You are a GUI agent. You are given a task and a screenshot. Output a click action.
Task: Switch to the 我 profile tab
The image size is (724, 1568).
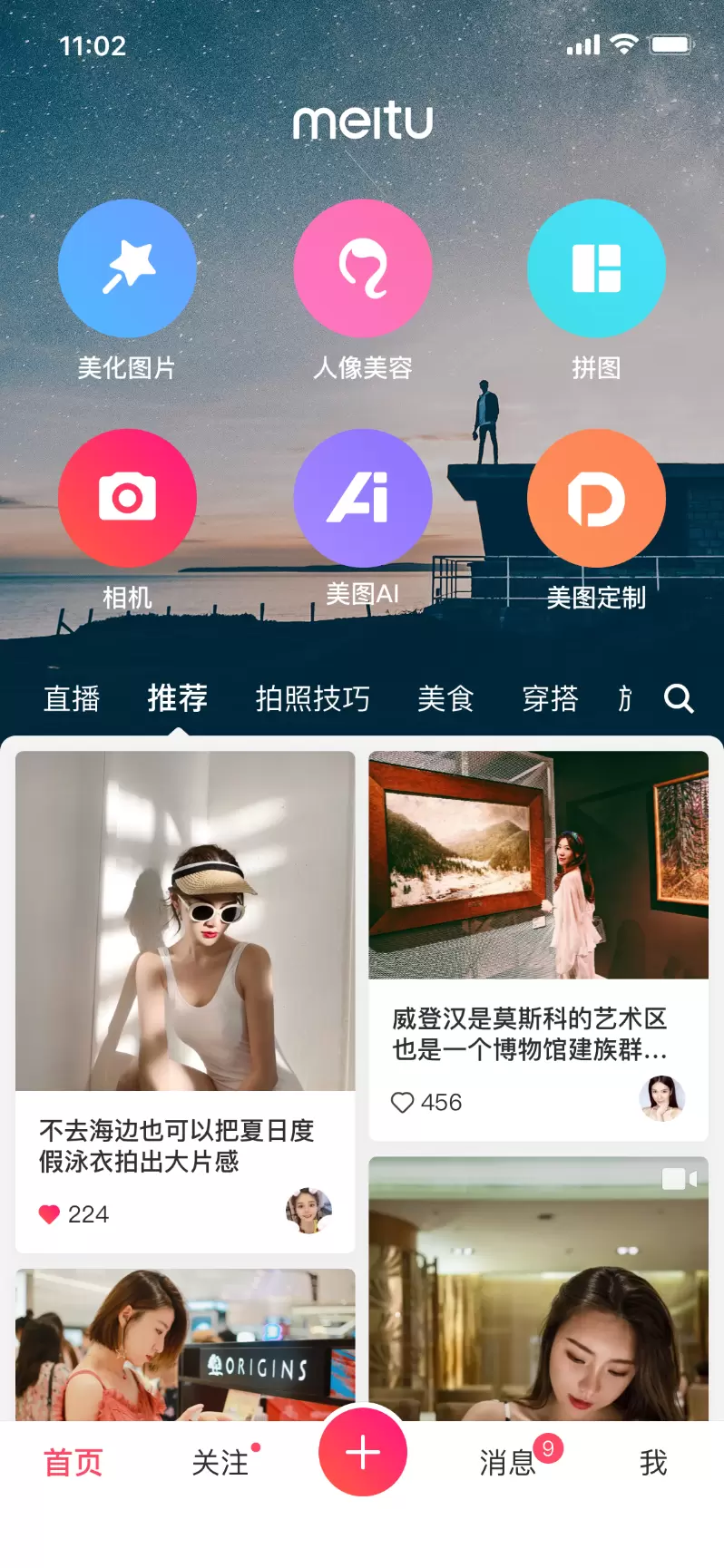tap(653, 1462)
